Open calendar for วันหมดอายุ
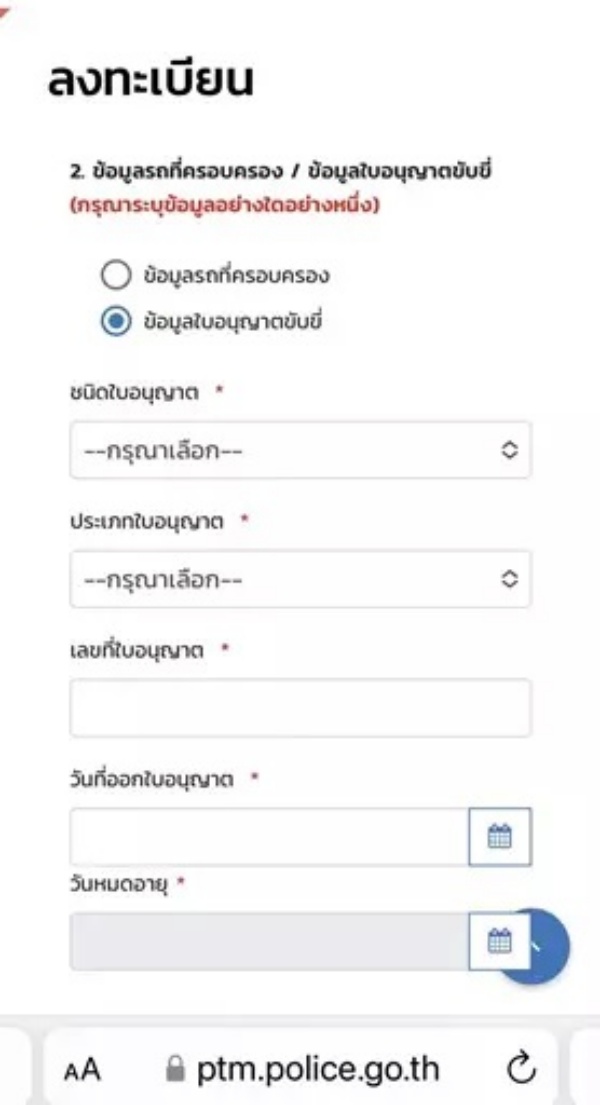 click(498, 940)
